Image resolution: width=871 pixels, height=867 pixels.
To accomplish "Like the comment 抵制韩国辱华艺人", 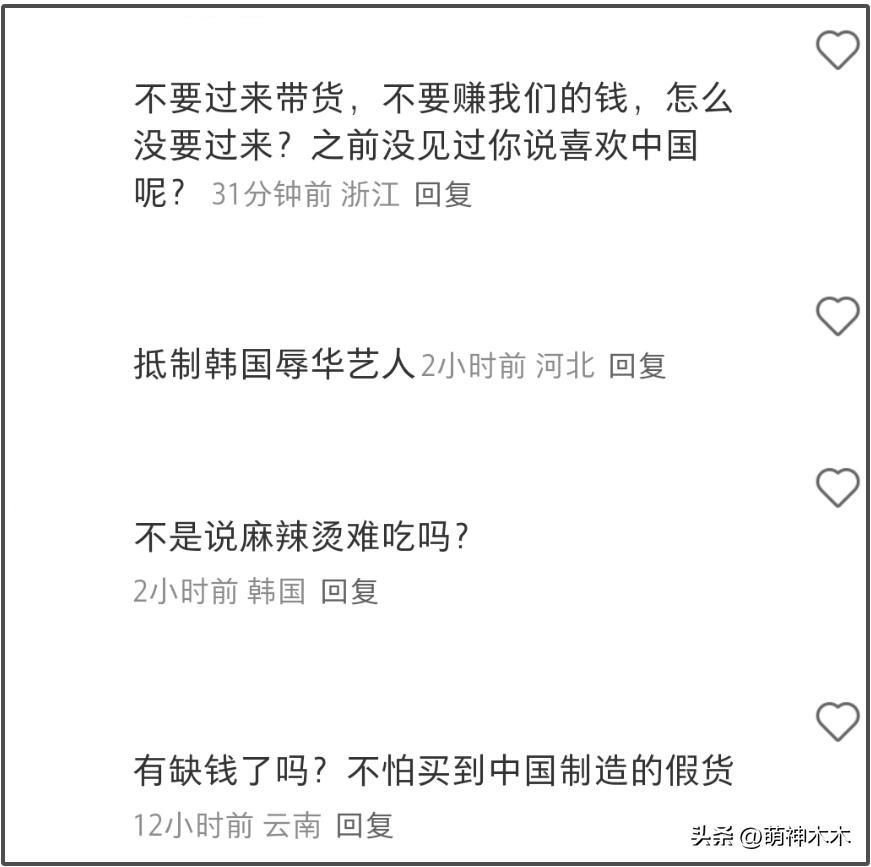I will tap(838, 317).
